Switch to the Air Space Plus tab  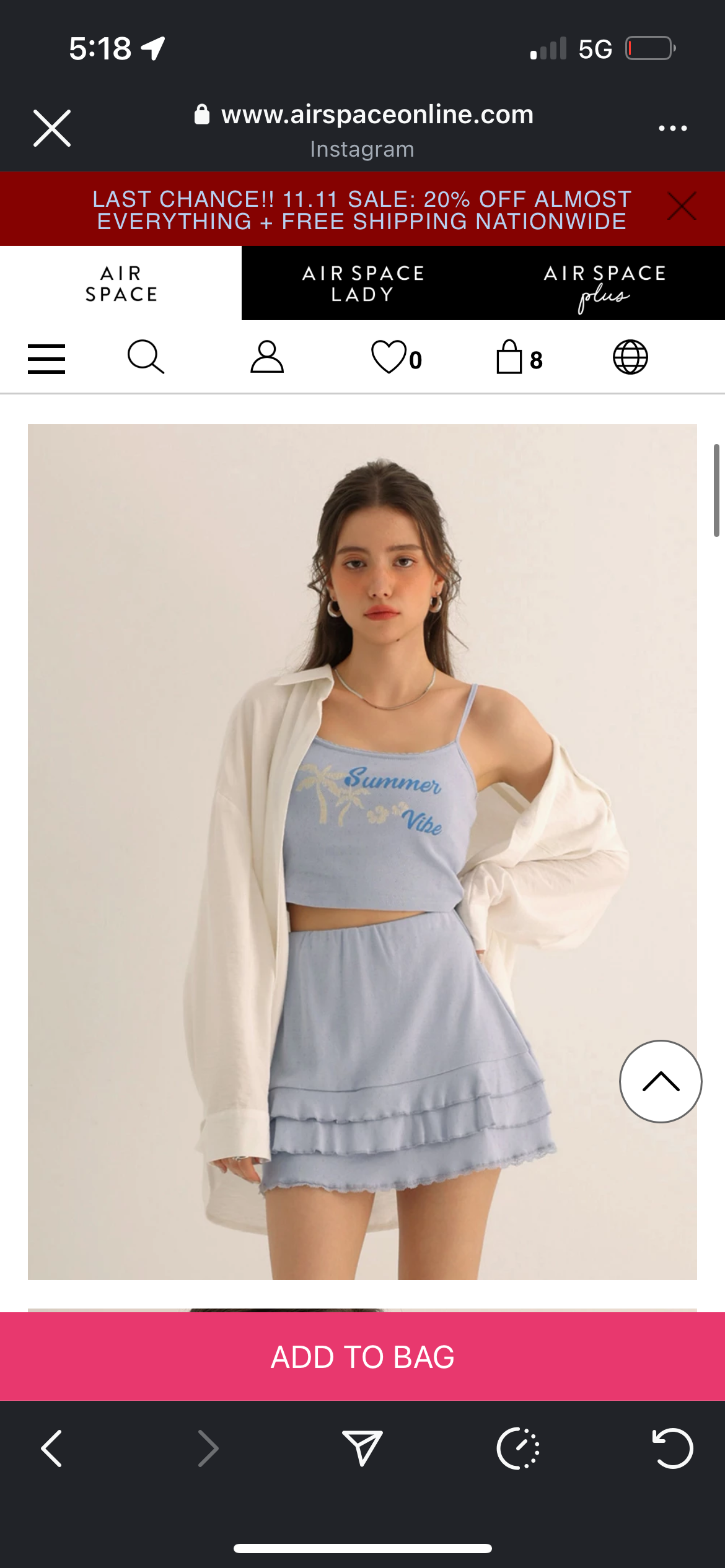click(604, 284)
